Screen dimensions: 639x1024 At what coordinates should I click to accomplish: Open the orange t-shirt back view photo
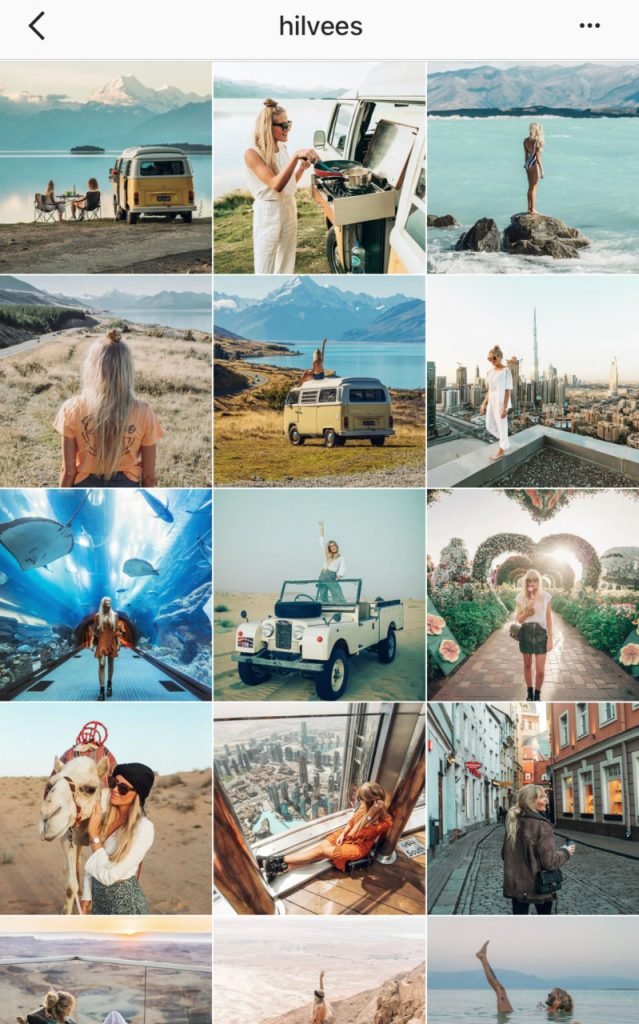[x=105, y=381]
